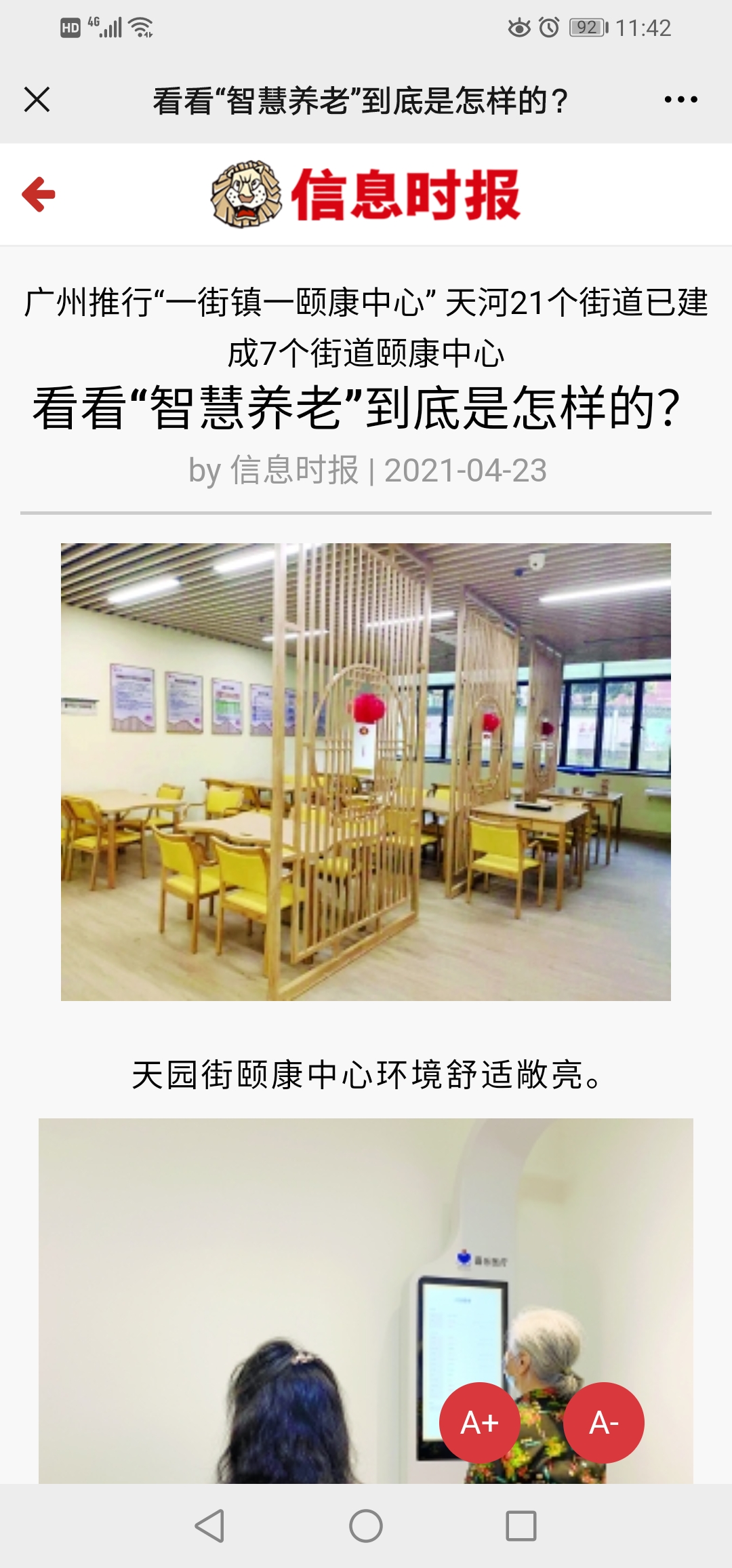Open the three-dot overflow menu
The width and height of the screenshot is (732, 1568).
[x=680, y=100]
